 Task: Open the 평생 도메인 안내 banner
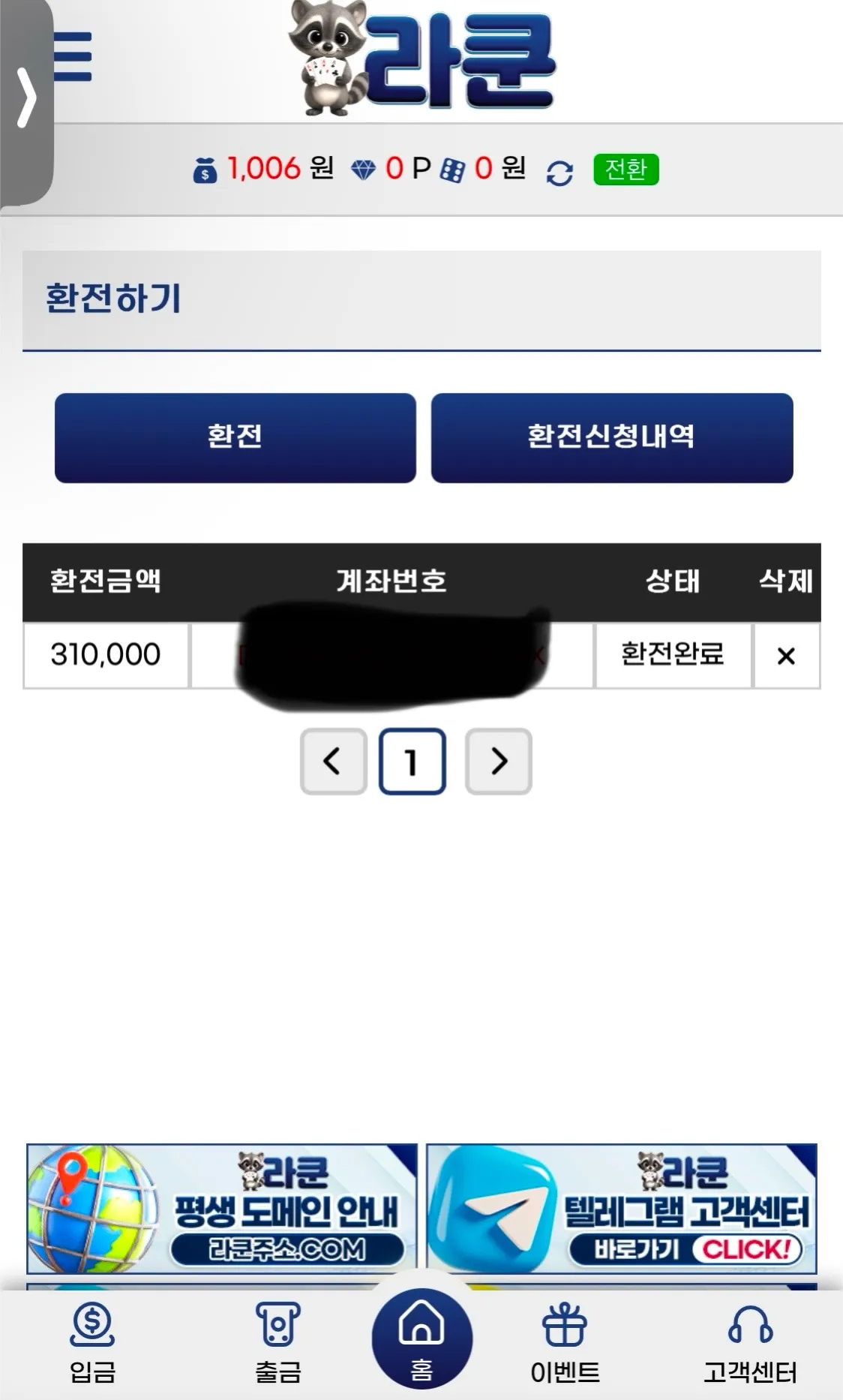point(222,1209)
